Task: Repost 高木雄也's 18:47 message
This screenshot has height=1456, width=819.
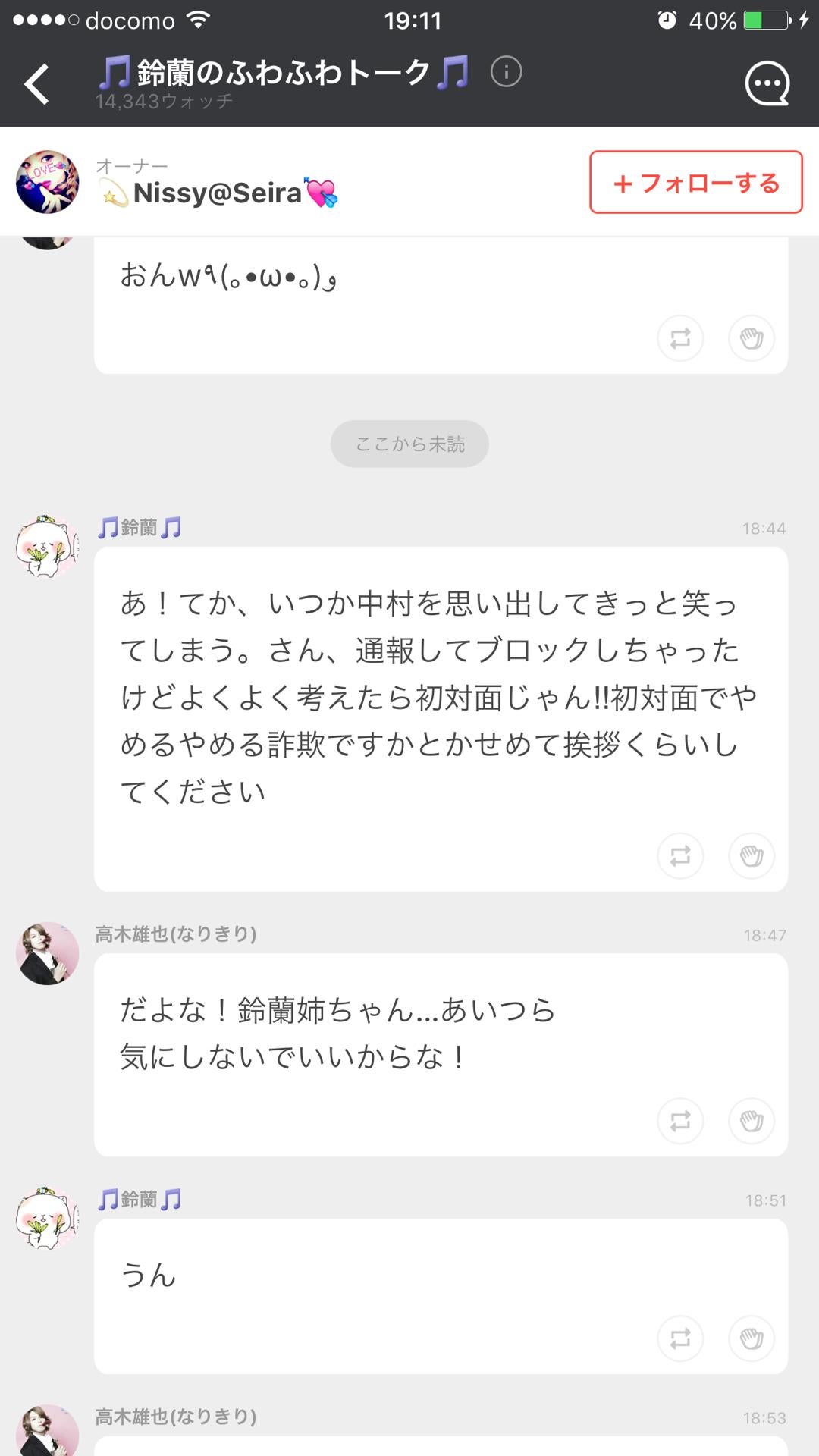Action: (679, 1121)
